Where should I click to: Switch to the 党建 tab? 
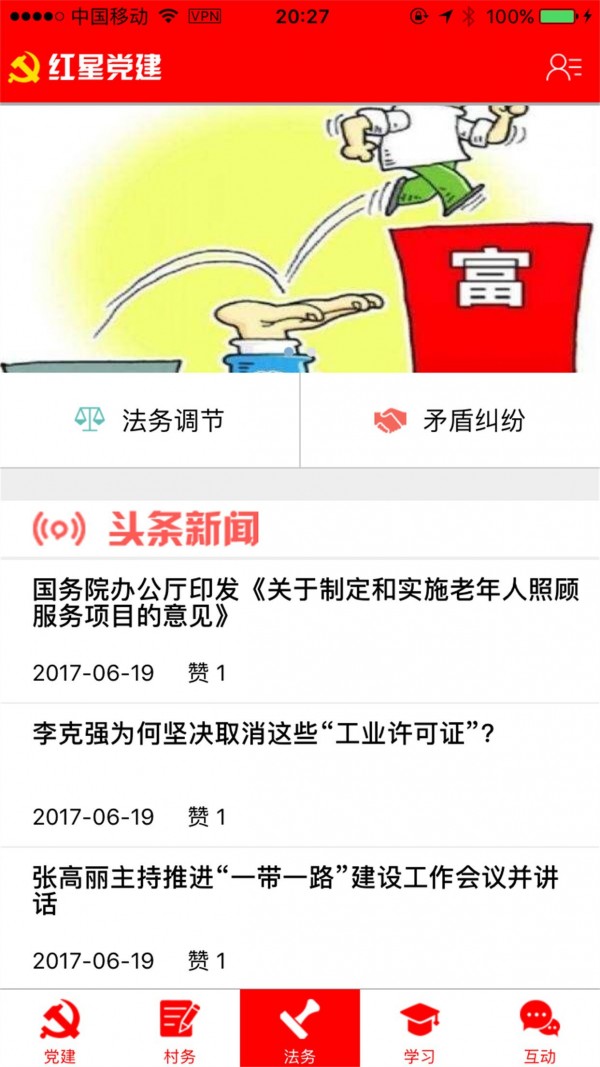(x=60, y=1029)
